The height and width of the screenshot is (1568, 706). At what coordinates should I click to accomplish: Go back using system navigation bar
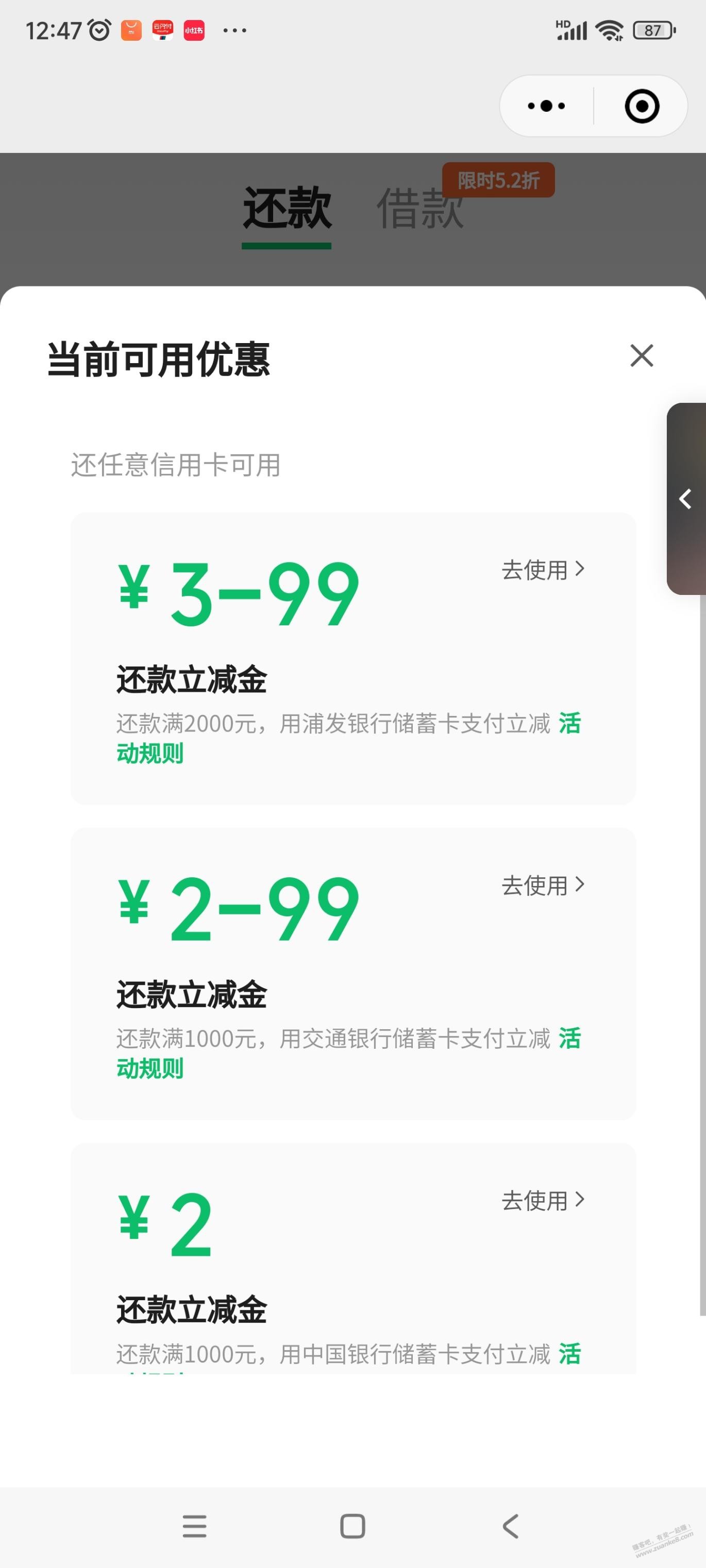click(511, 1526)
